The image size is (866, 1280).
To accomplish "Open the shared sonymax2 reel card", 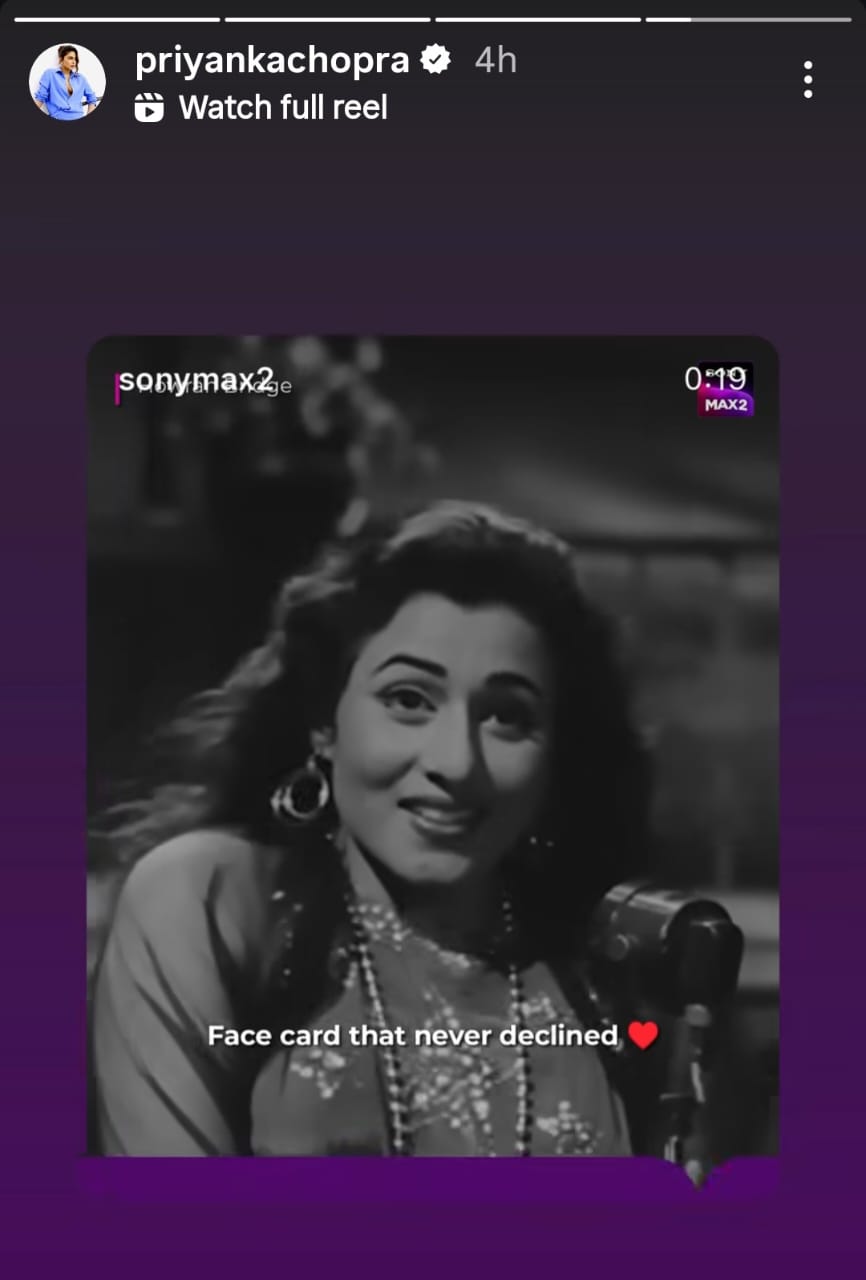I will (x=432, y=745).
